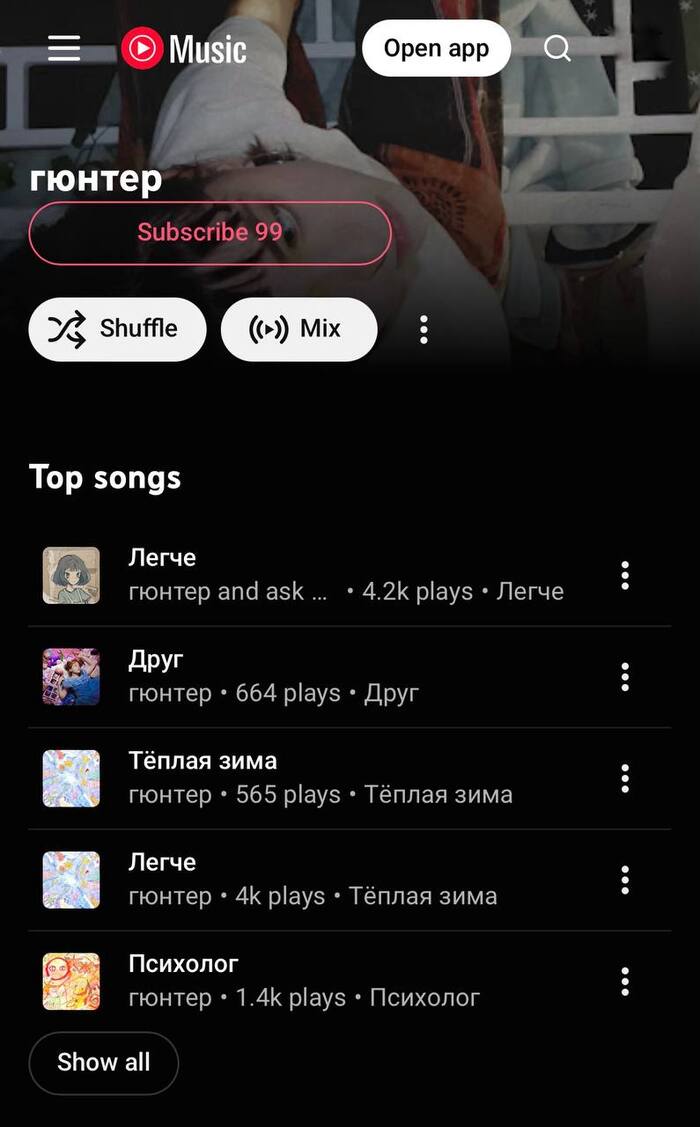Tap the Open app button
The height and width of the screenshot is (1127, 700).
click(x=436, y=48)
